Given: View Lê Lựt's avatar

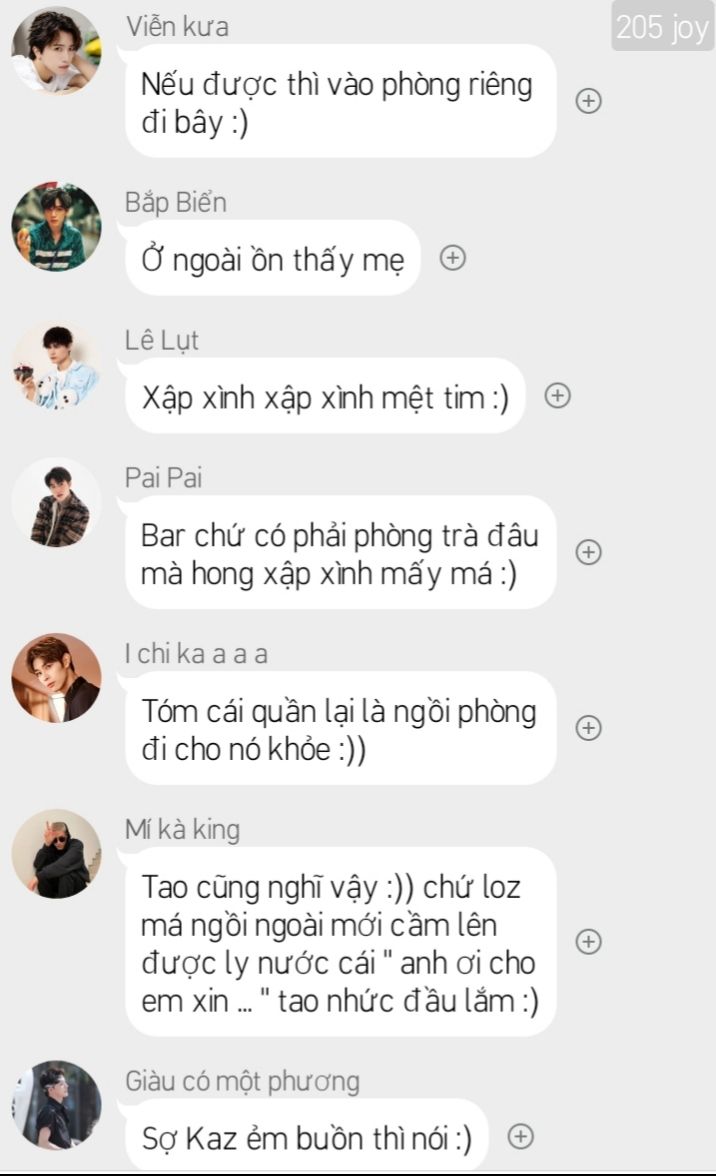Looking at the screenshot, I should [x=56, y=366].
